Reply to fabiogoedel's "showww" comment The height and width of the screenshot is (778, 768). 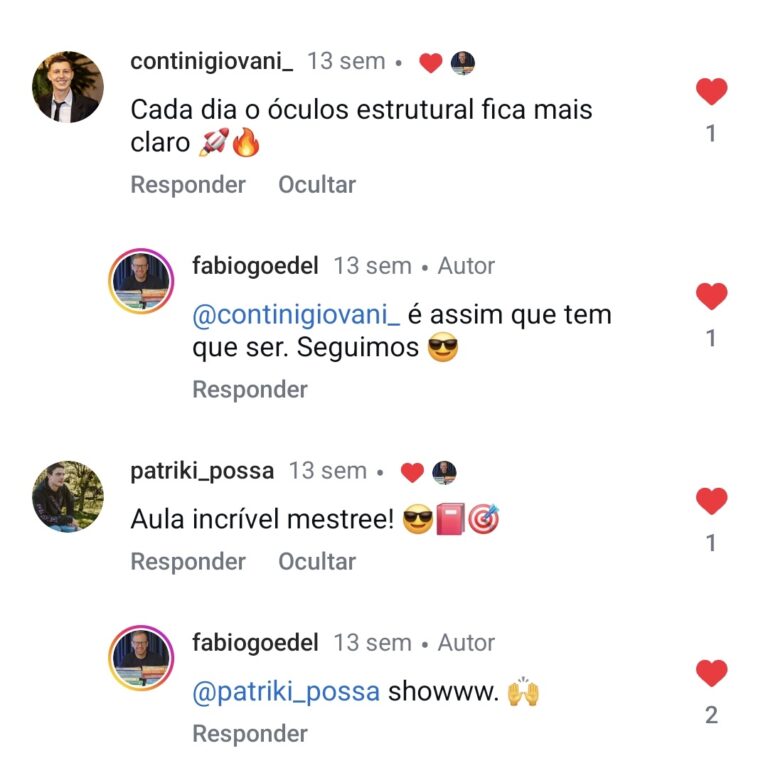[250, 734]
